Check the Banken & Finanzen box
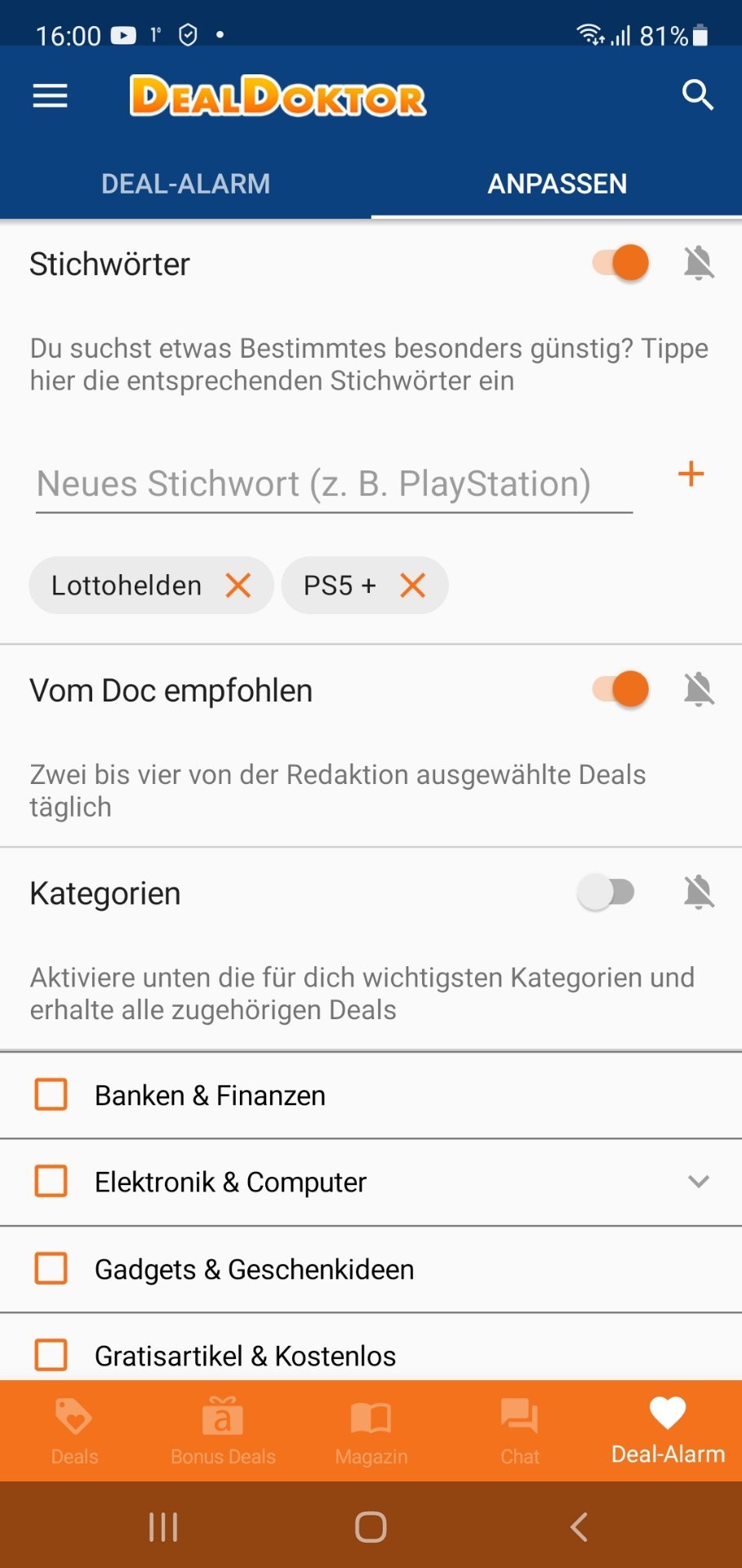The height and width of the screenshot is (1568, 742). coord(51,1094)
